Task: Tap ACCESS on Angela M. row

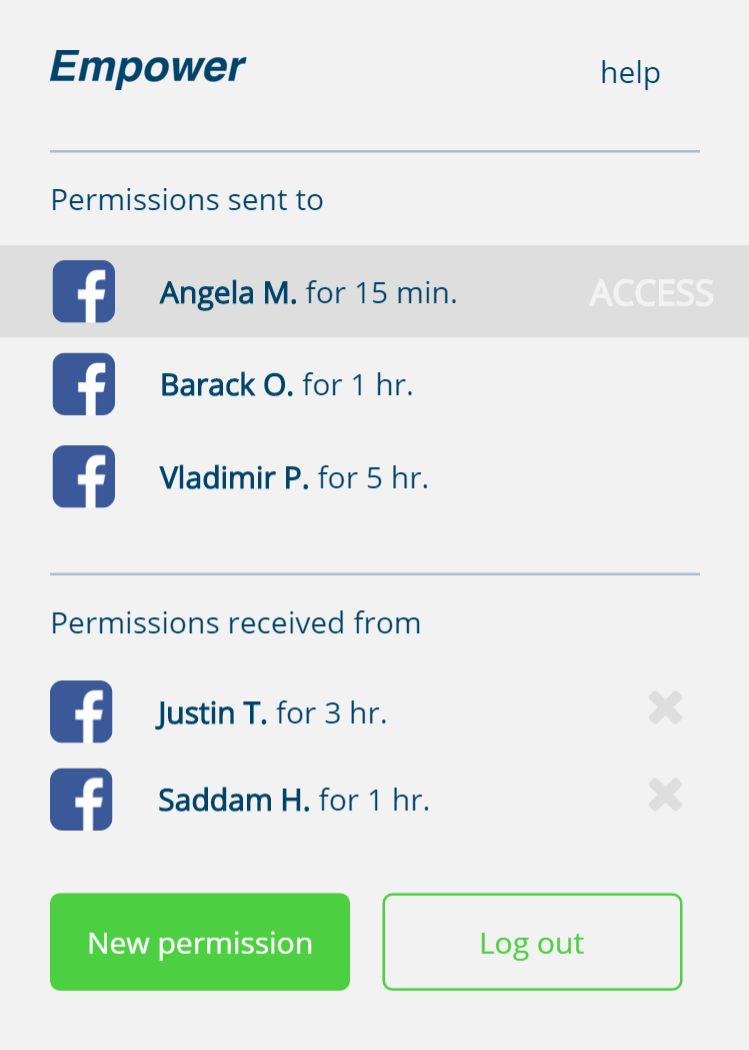Action: [651, 293]
